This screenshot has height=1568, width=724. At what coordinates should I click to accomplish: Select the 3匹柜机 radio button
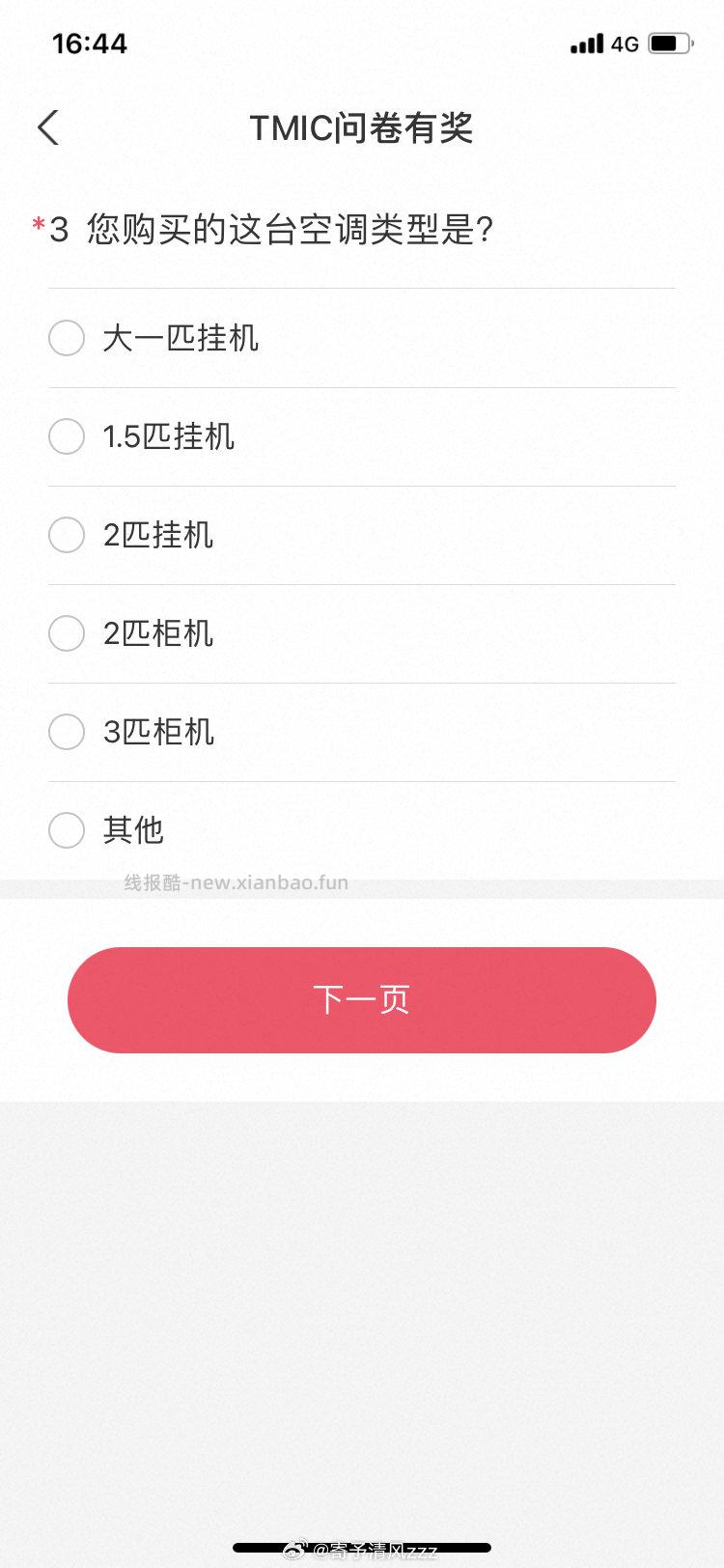point(66,732)
